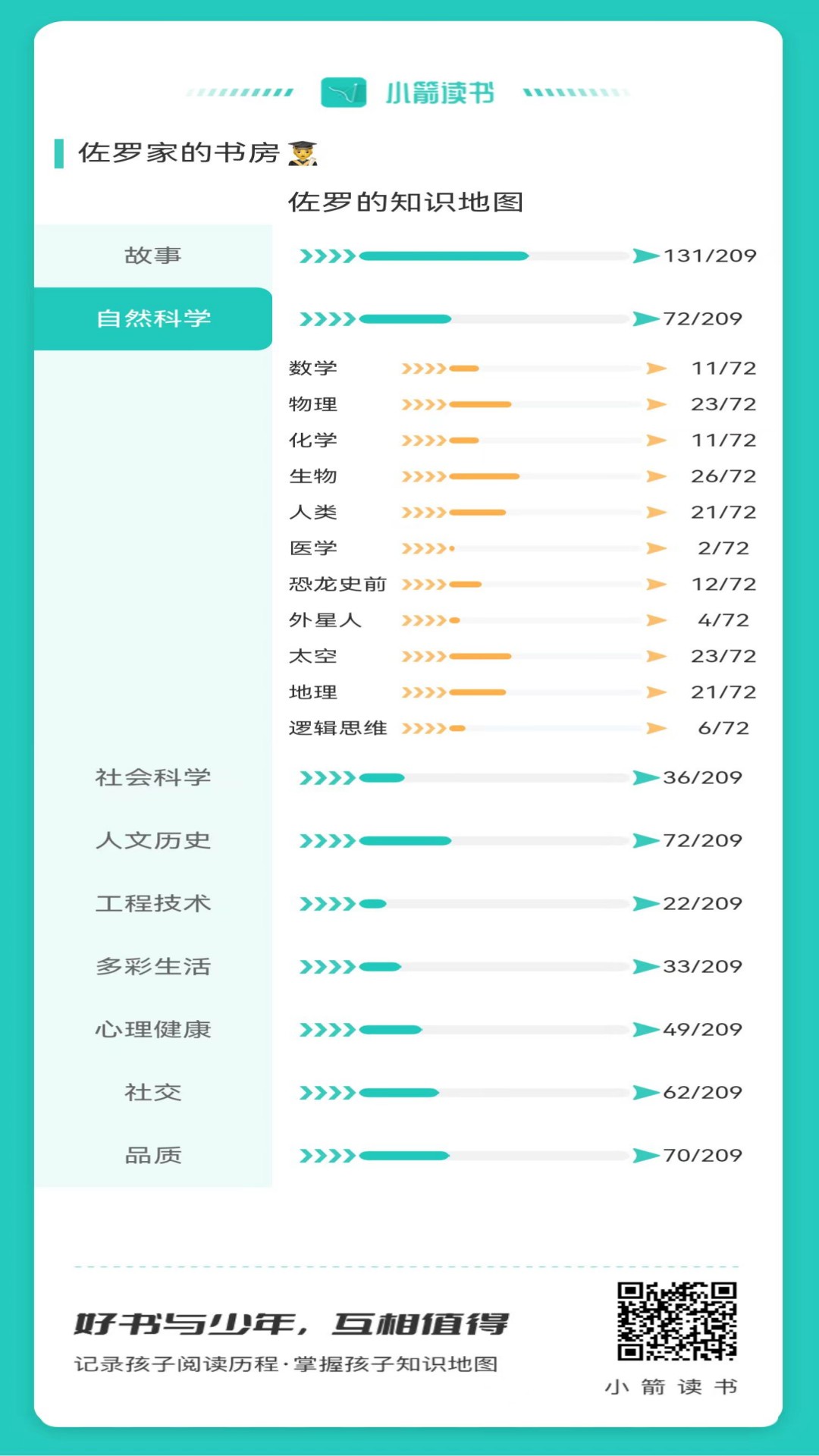Toggle the 心理健康 category row
This screenshot has height=1456, width=819.
(154, 1029)
